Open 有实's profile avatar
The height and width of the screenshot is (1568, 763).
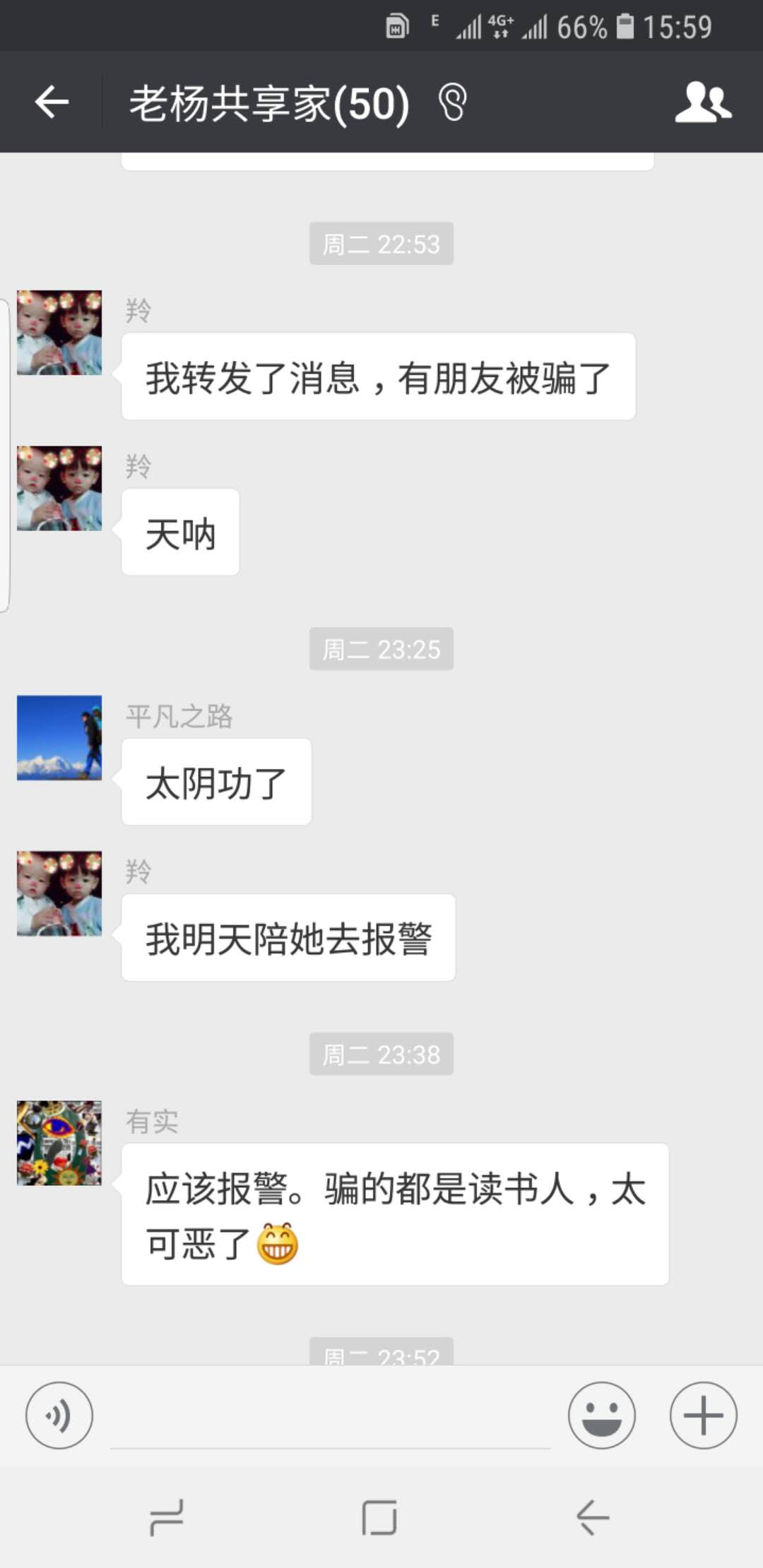59,1142
